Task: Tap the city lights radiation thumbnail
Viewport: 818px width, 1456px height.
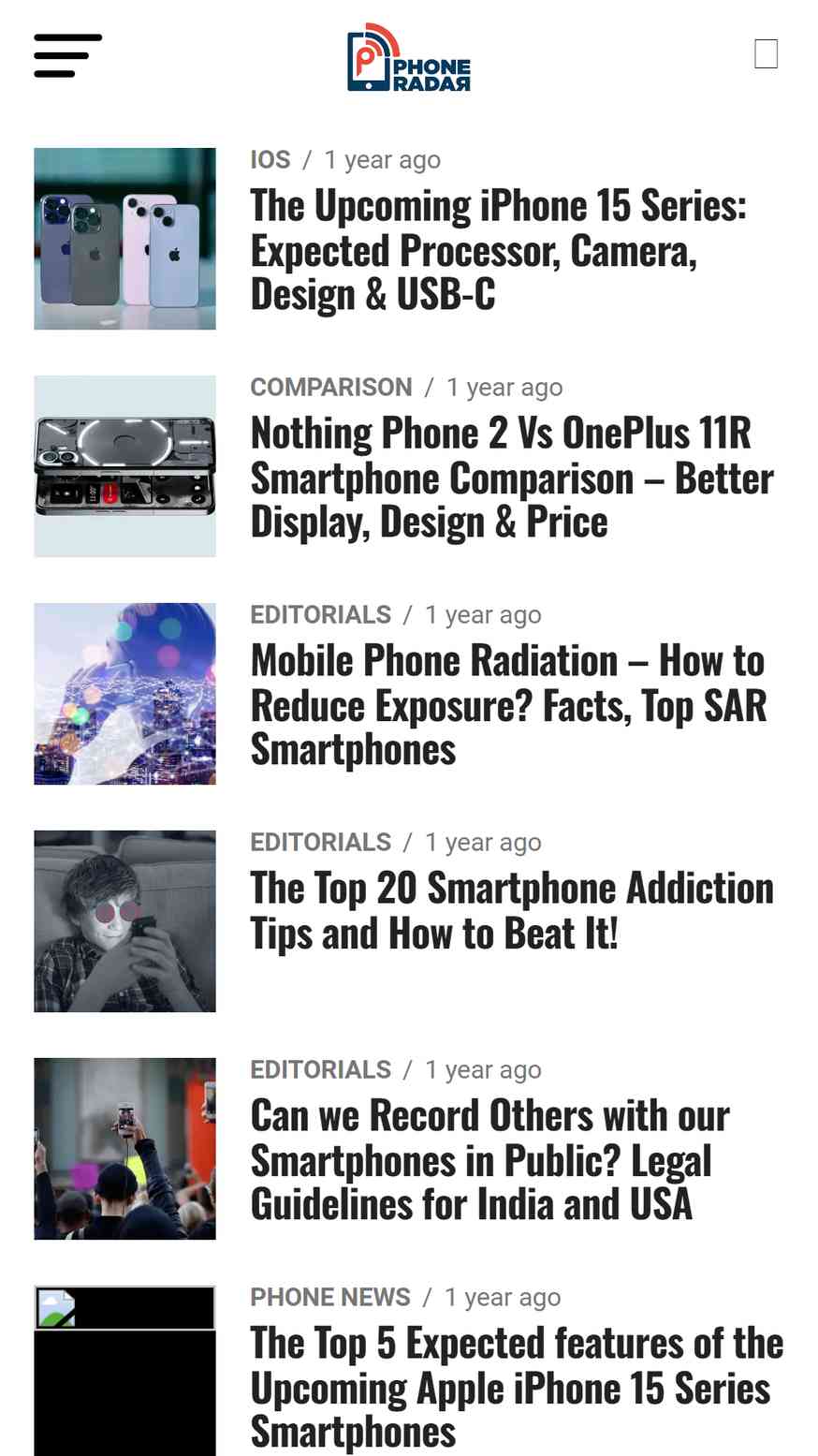Action: 124,694
